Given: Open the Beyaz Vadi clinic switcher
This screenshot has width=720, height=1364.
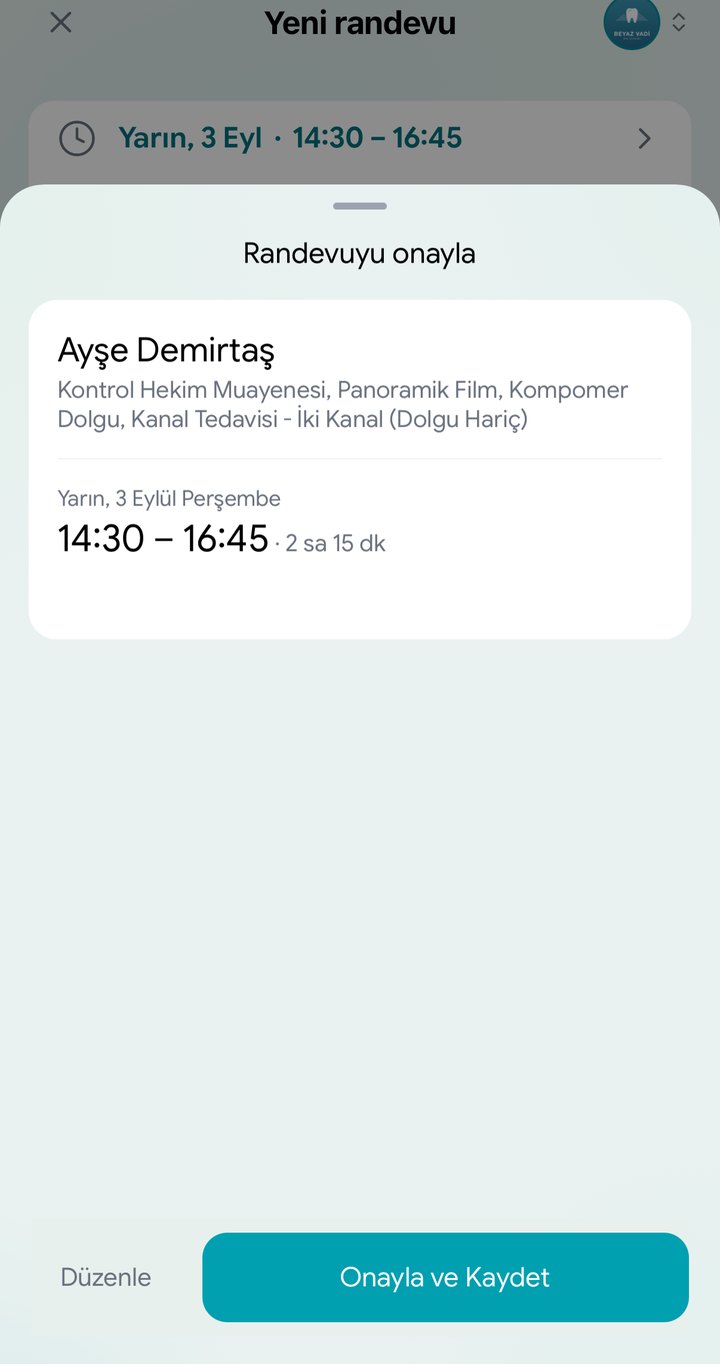Looking at the screenshot, I should (x=646, y=22).
